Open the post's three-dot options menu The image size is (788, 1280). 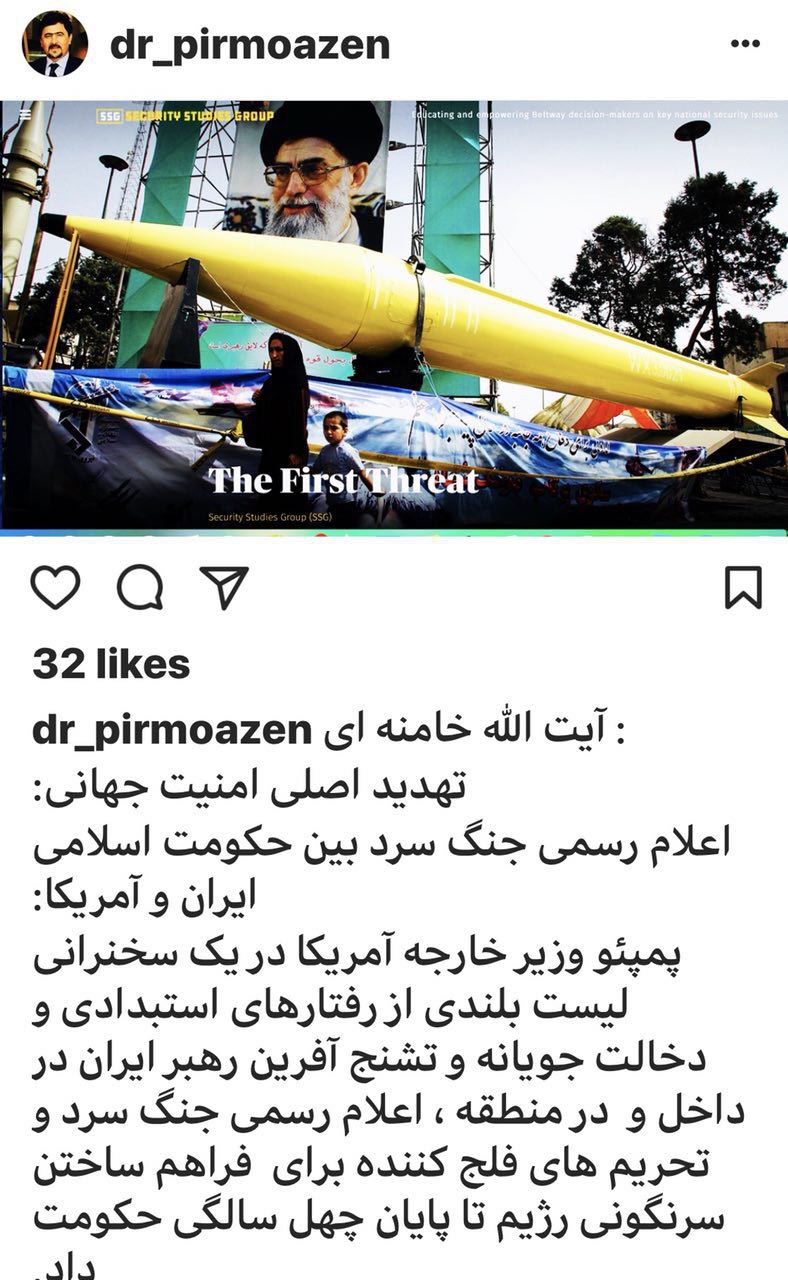[x=746, y=45]
